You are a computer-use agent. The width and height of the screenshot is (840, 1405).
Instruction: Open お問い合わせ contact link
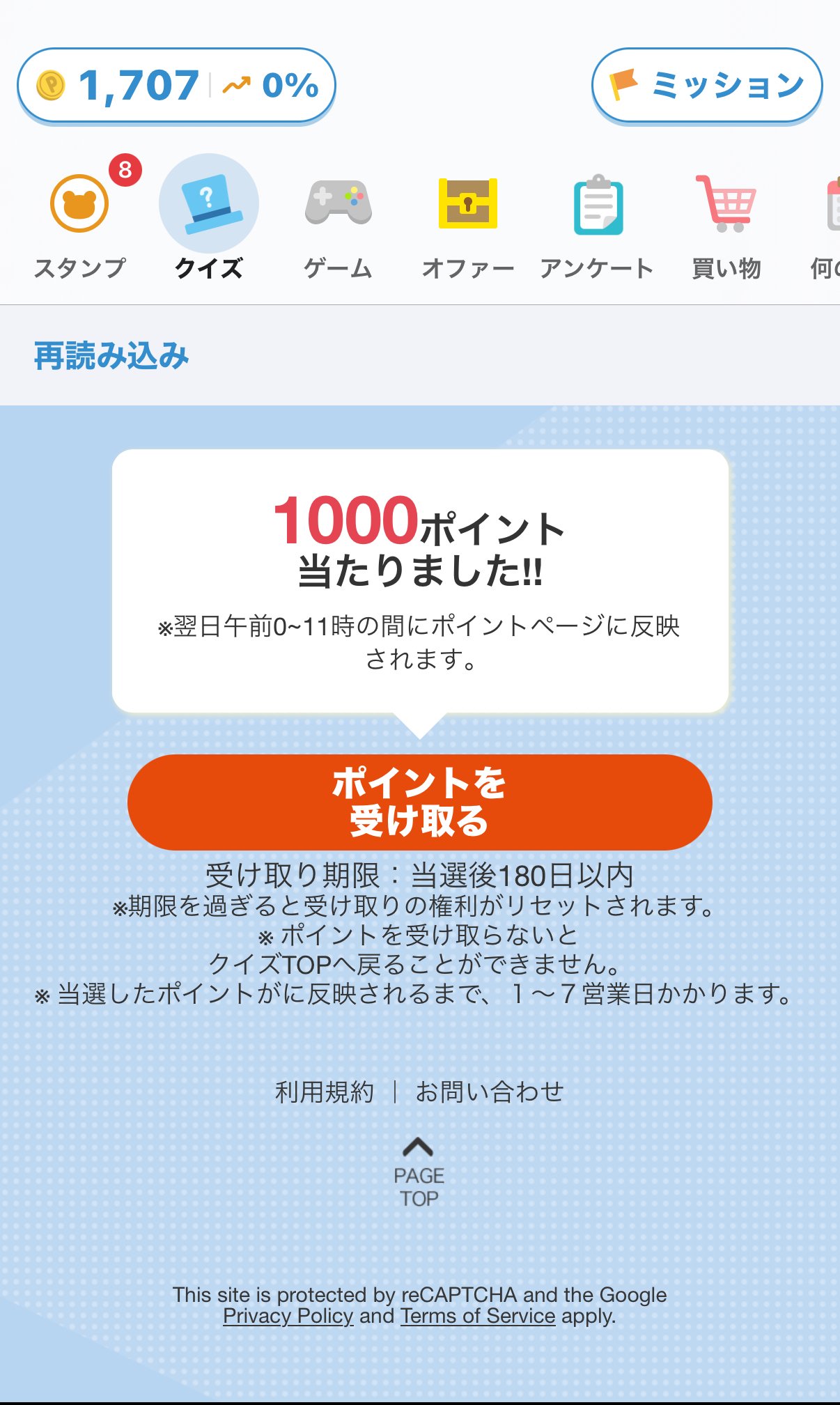[x=490, y=1092]
